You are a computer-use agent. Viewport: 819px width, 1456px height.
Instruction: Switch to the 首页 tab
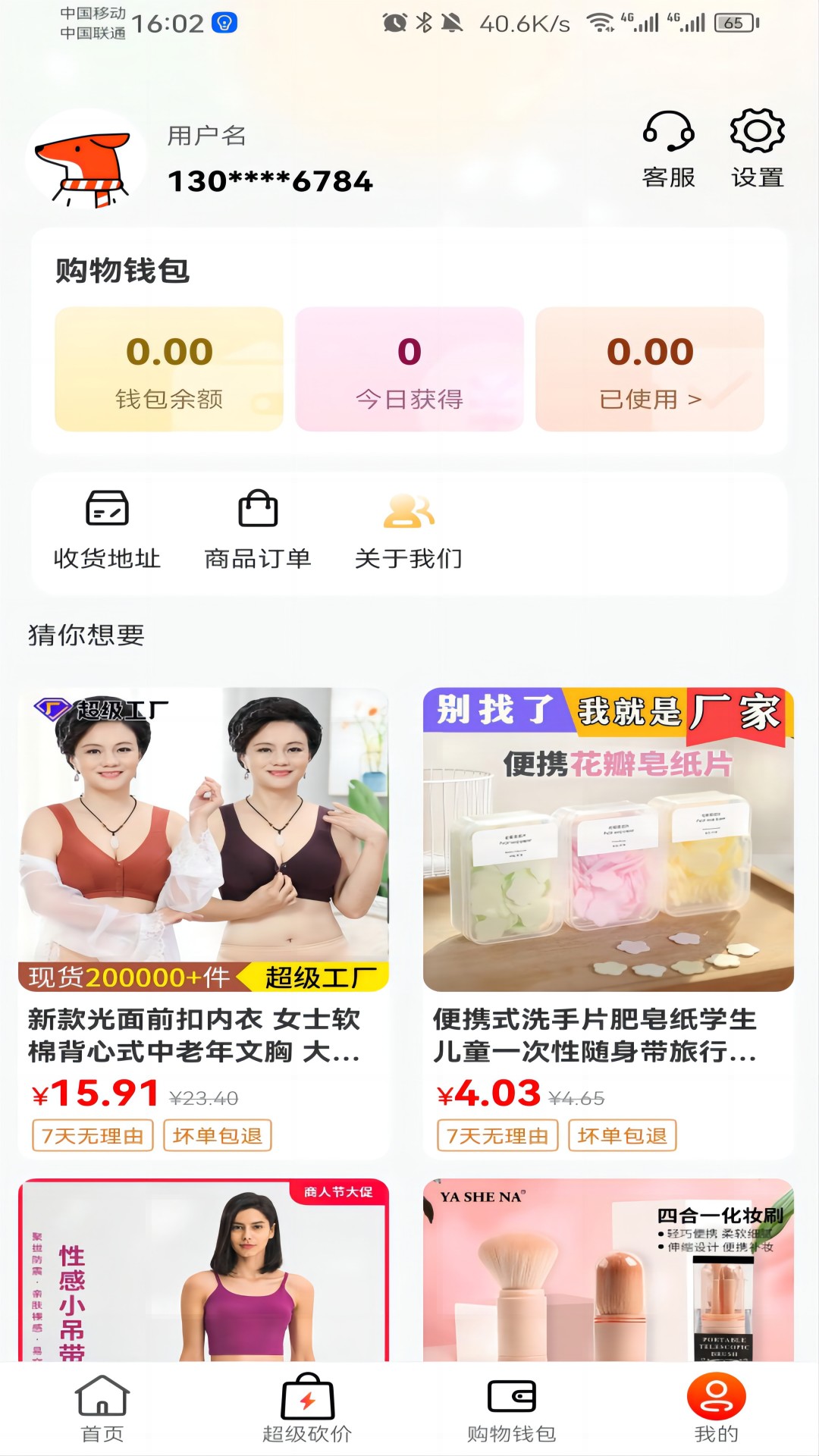coord(102,1408)
